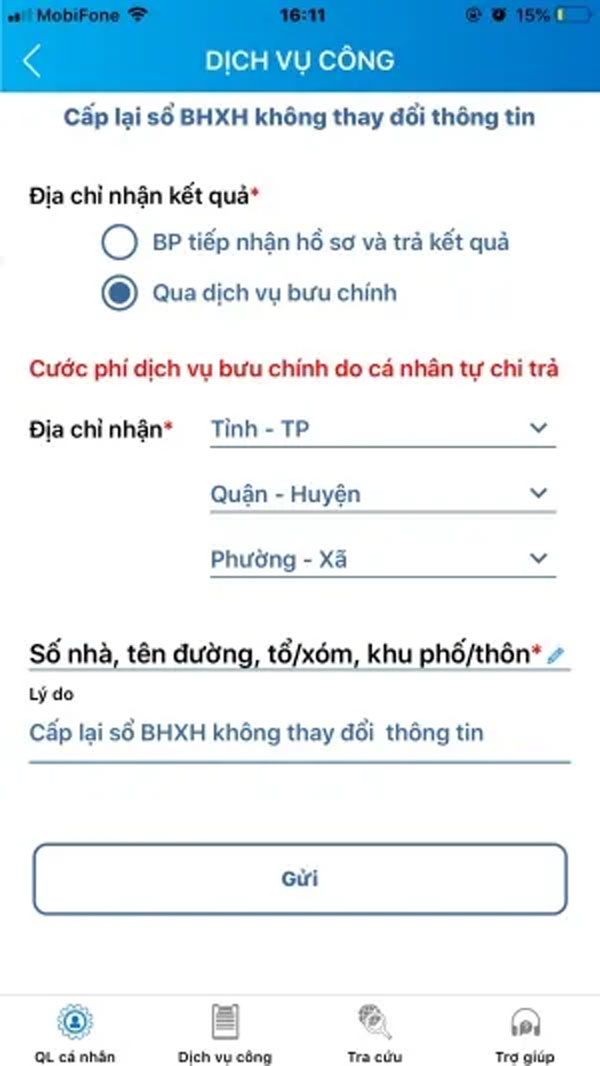Open the Tỉnh - TP dropdown
The image size is (600, 1066).
383,429
